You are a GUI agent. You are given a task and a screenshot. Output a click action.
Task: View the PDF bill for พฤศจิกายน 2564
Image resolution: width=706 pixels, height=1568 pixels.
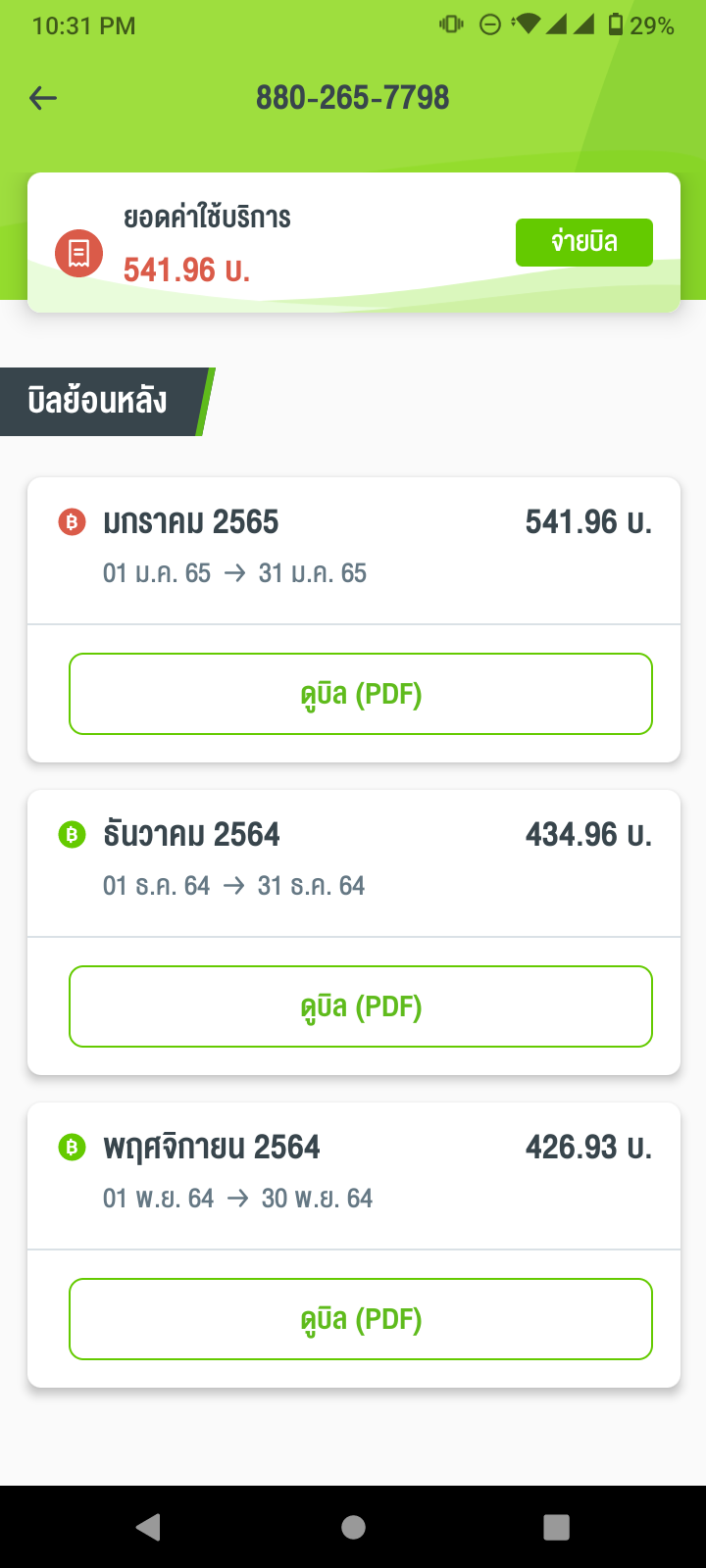point(361,1319)
